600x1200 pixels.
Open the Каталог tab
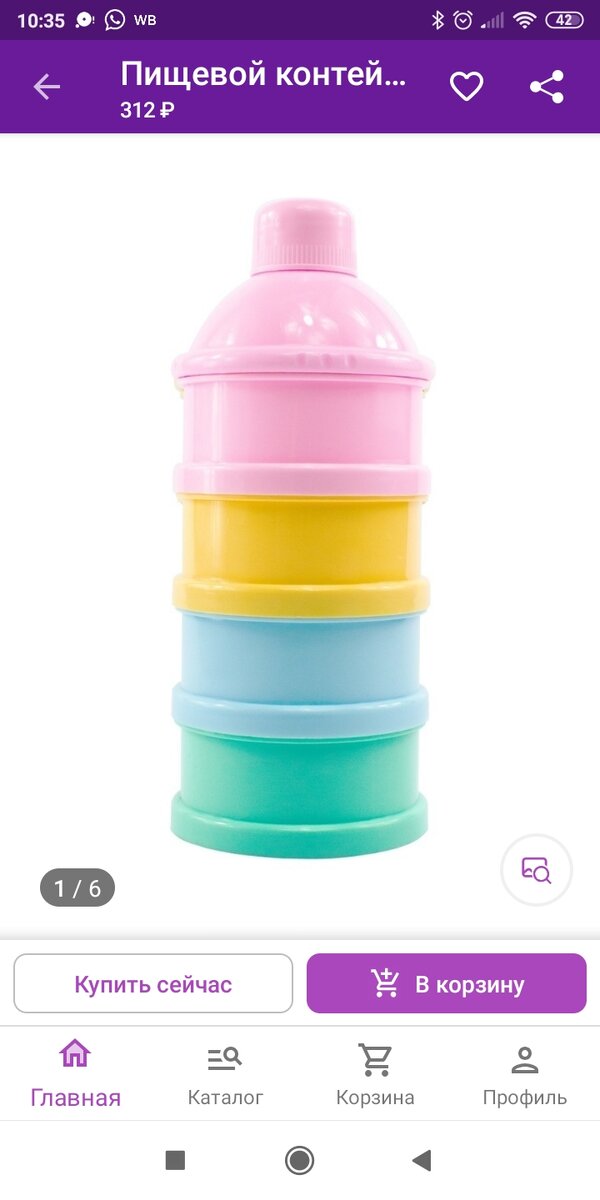225,1073
